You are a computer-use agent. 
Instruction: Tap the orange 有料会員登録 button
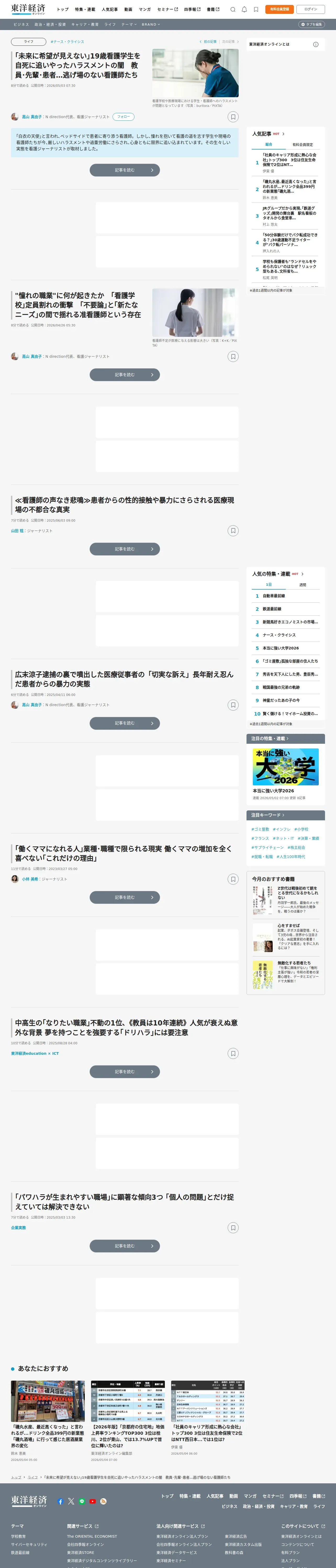(279, 9)
